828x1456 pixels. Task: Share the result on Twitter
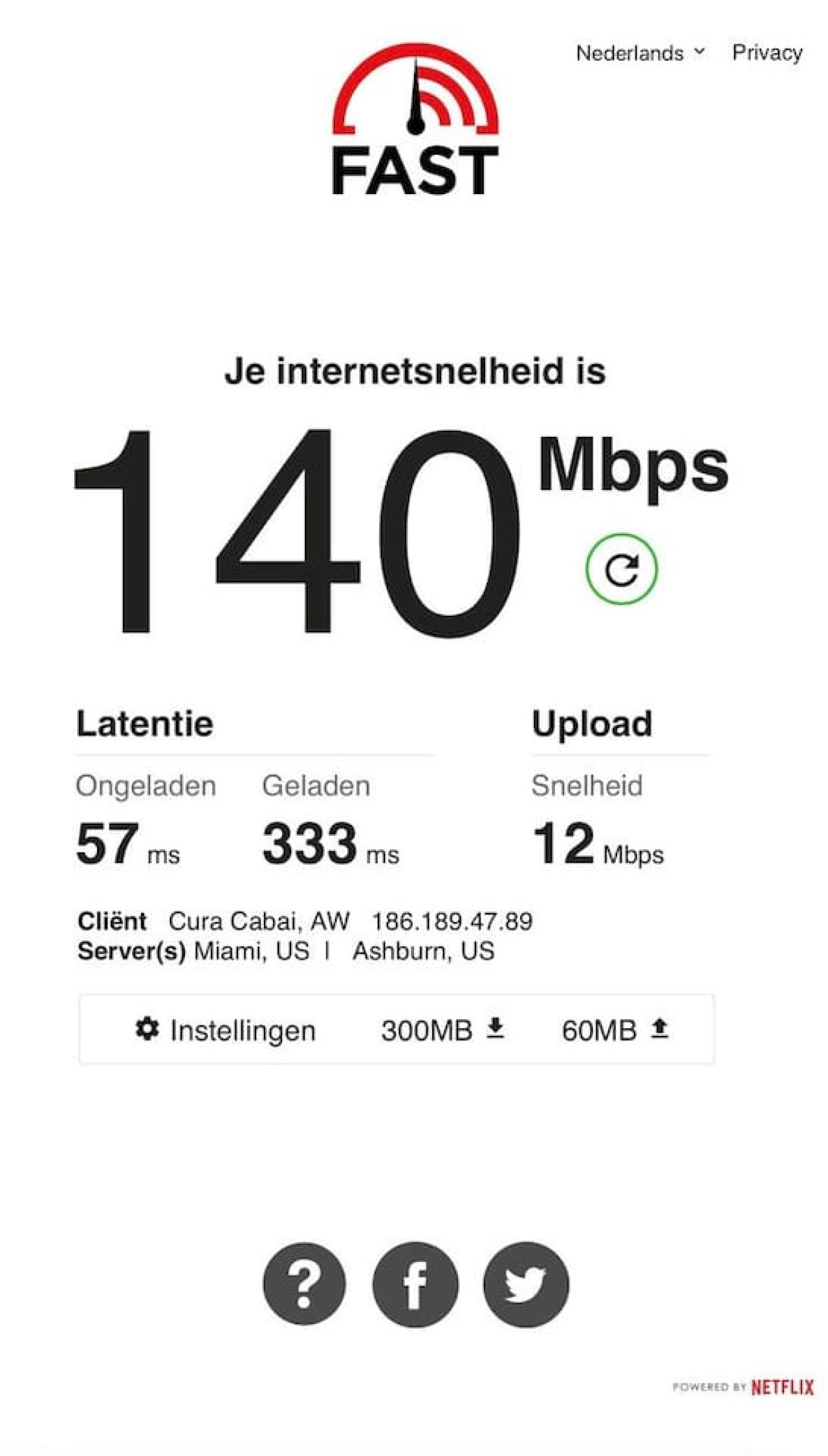pos(526,1285)
